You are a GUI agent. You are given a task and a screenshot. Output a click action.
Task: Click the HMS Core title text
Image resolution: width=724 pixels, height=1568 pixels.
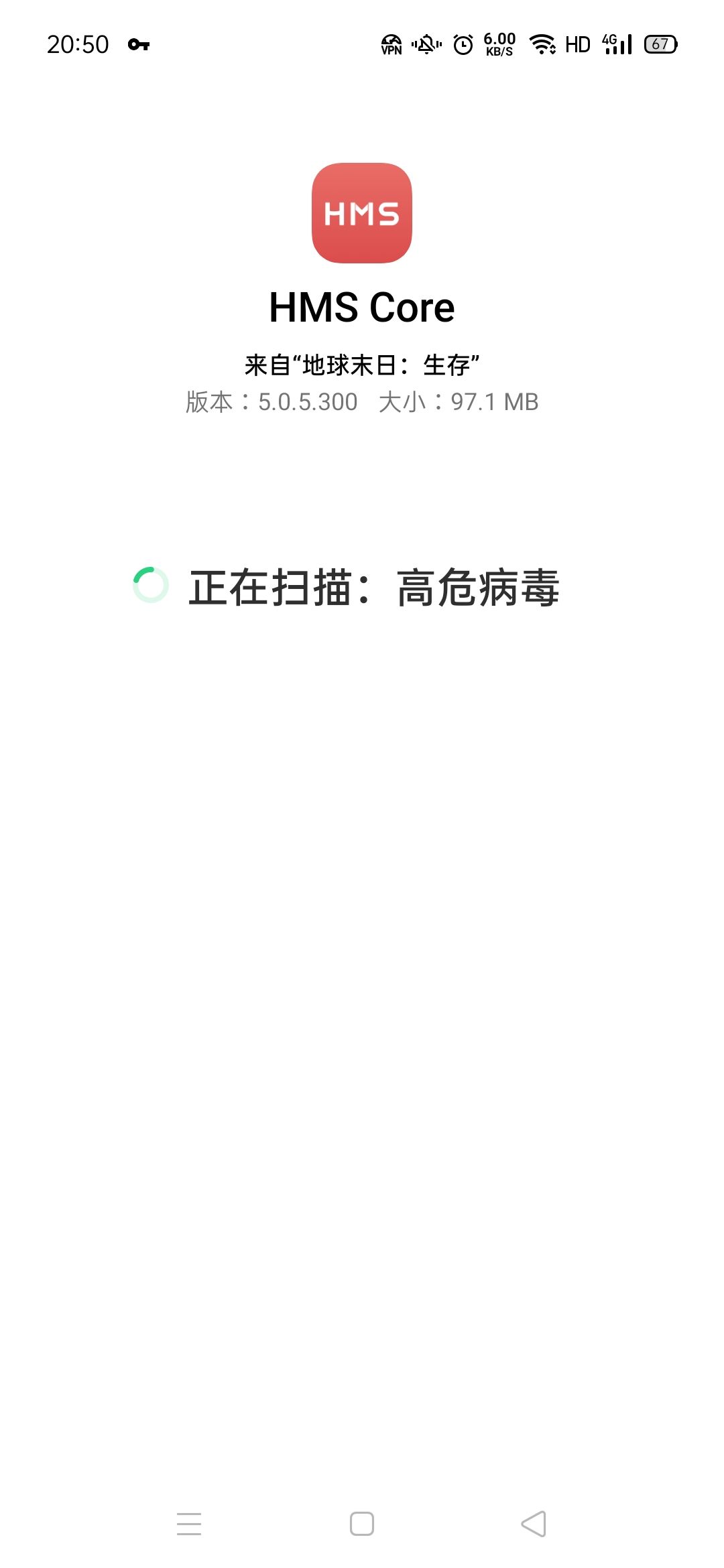pyautogui.click(x=361, y=307)
